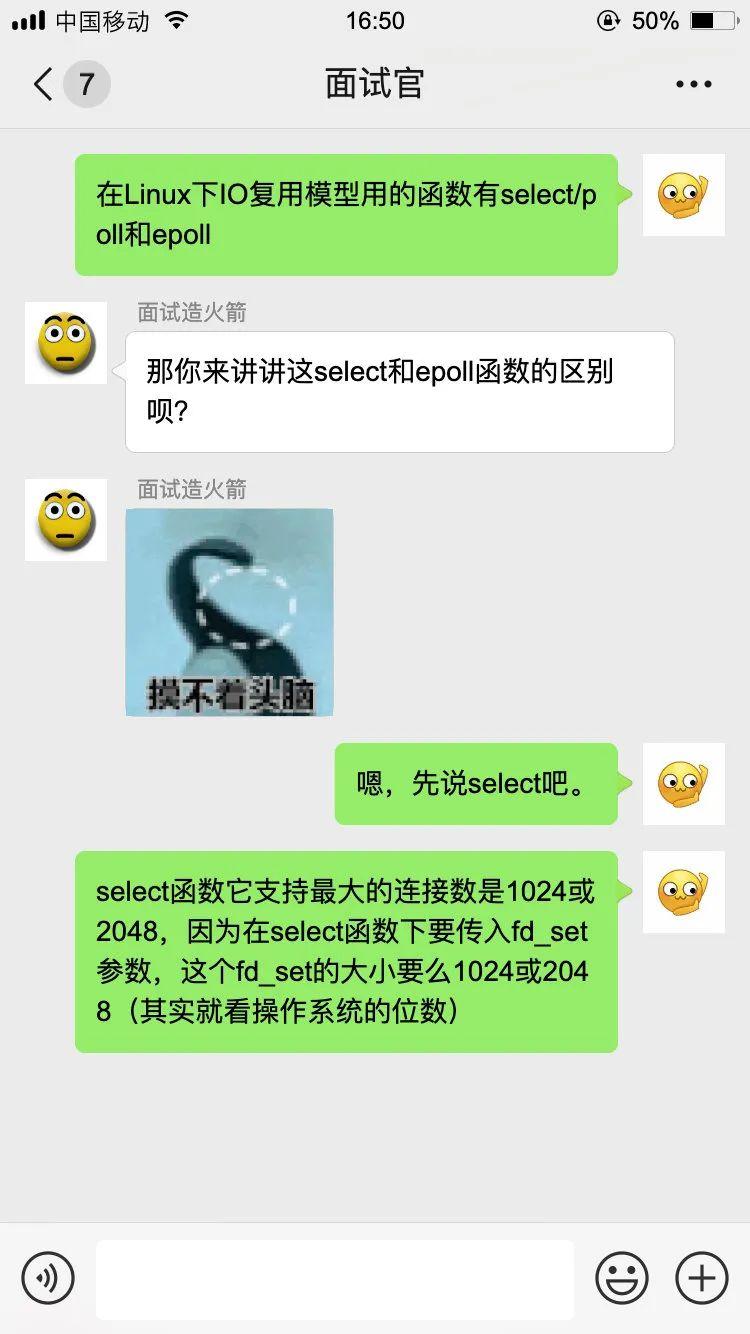
Task: View the 摸不着头脑 sticker
Action: point(229,612)
